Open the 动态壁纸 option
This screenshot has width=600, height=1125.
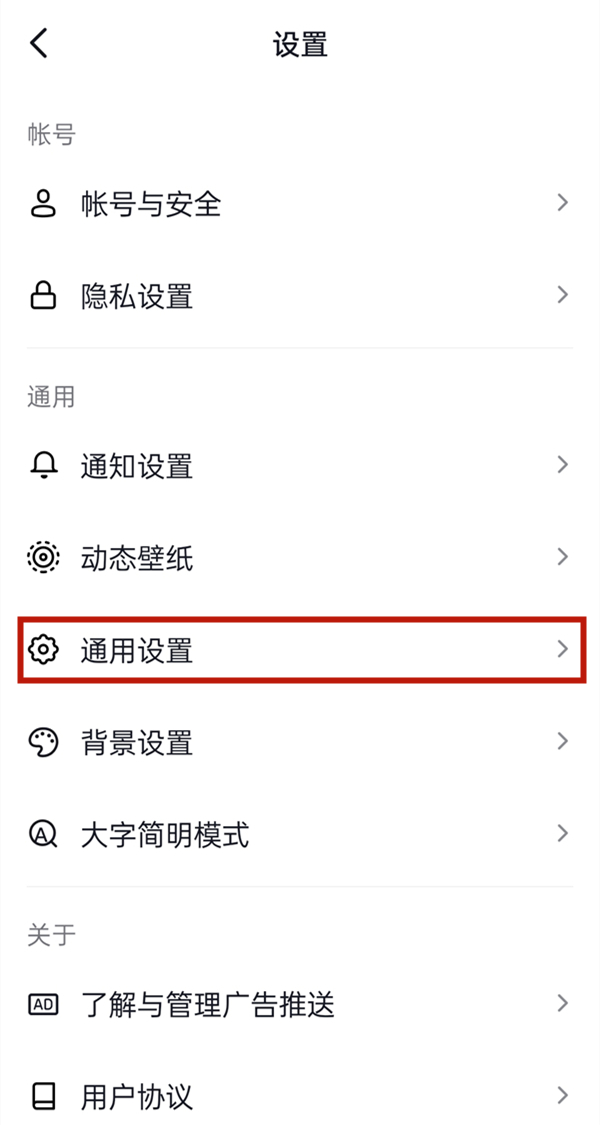300,557
